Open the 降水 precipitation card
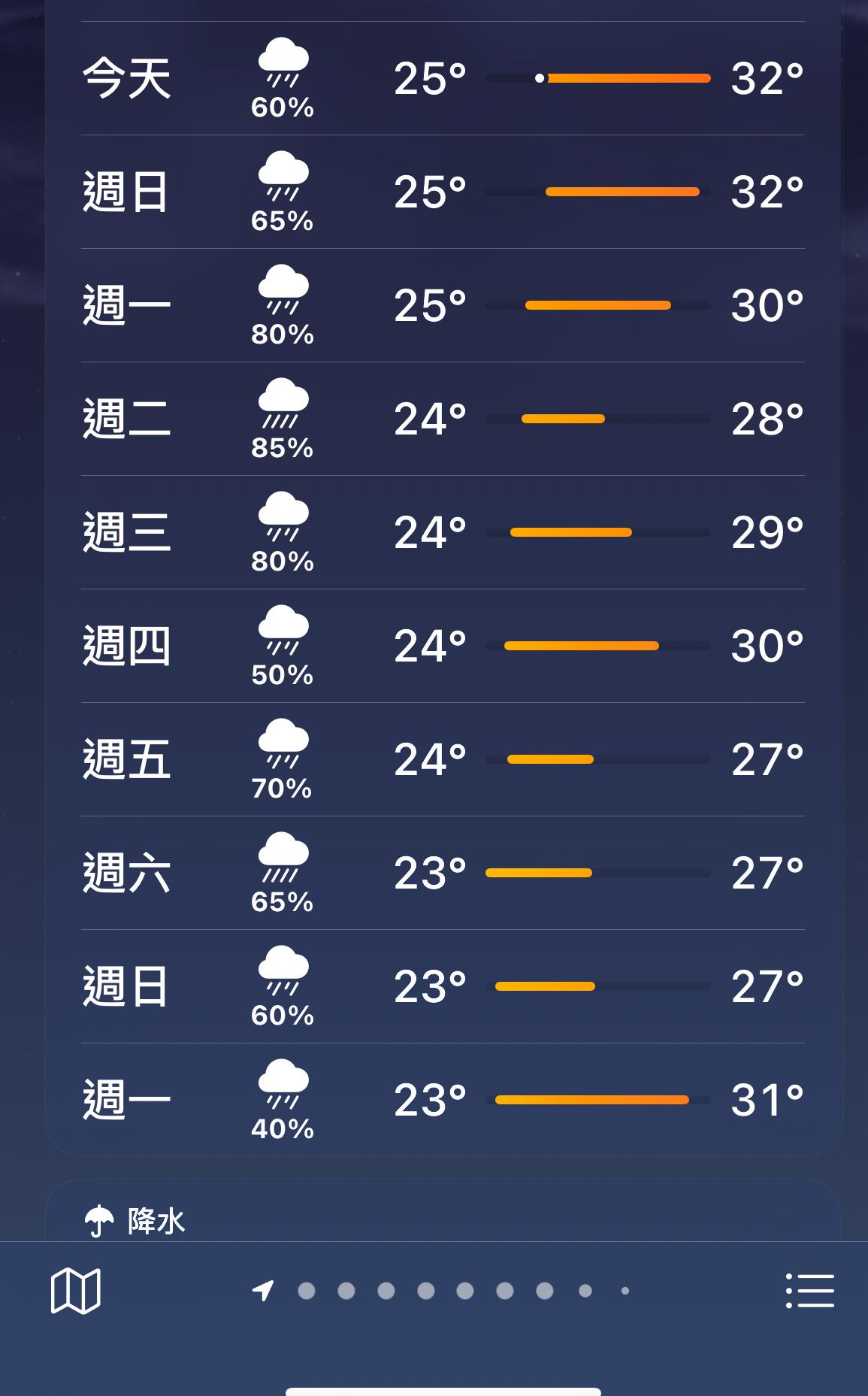Screen dimensions: 868x1396 click(443, 1211)
